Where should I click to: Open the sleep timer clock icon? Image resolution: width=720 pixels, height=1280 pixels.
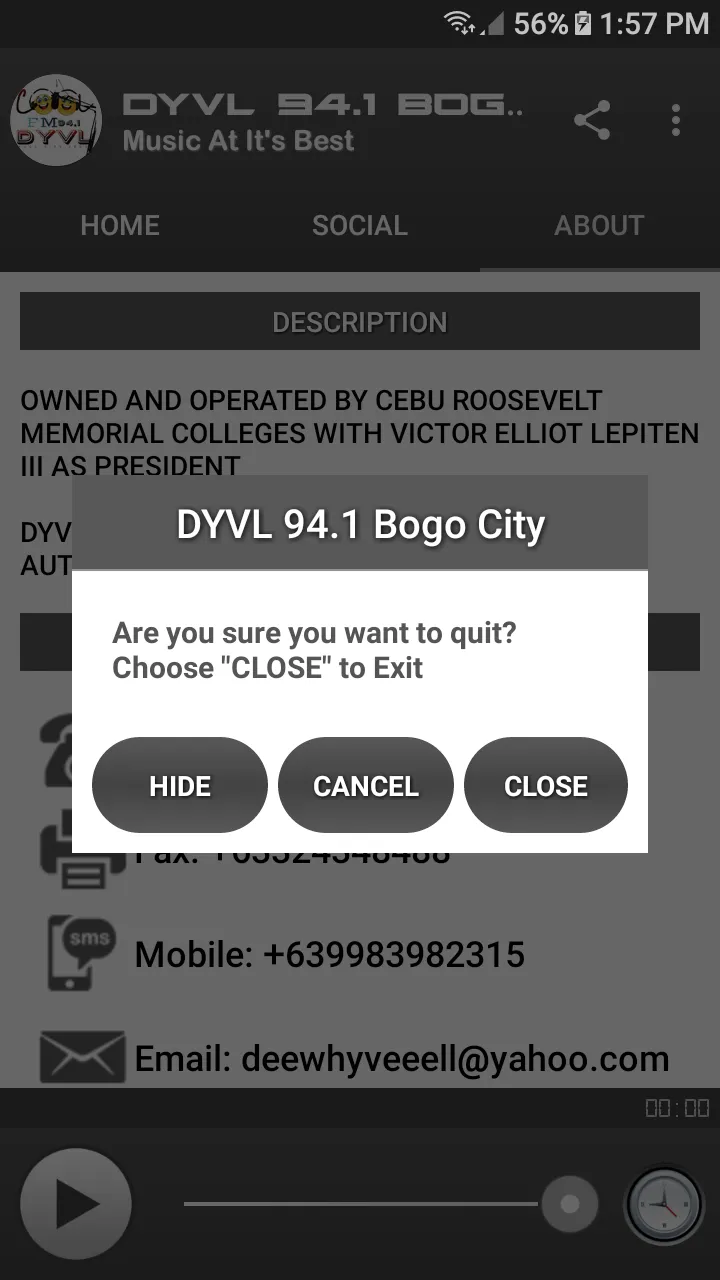[x=663, y=1204]
